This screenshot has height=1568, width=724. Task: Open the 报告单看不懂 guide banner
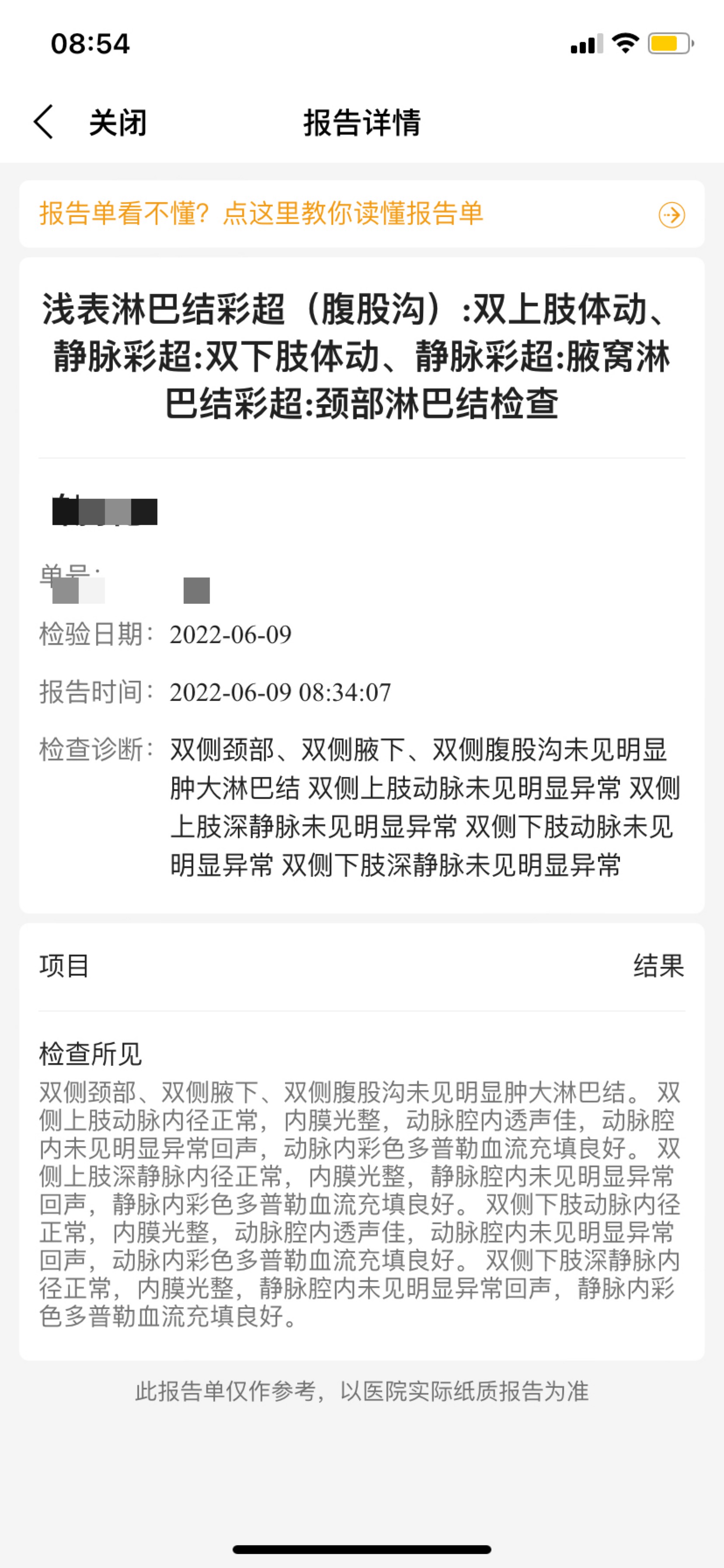(x=362, y=213)
